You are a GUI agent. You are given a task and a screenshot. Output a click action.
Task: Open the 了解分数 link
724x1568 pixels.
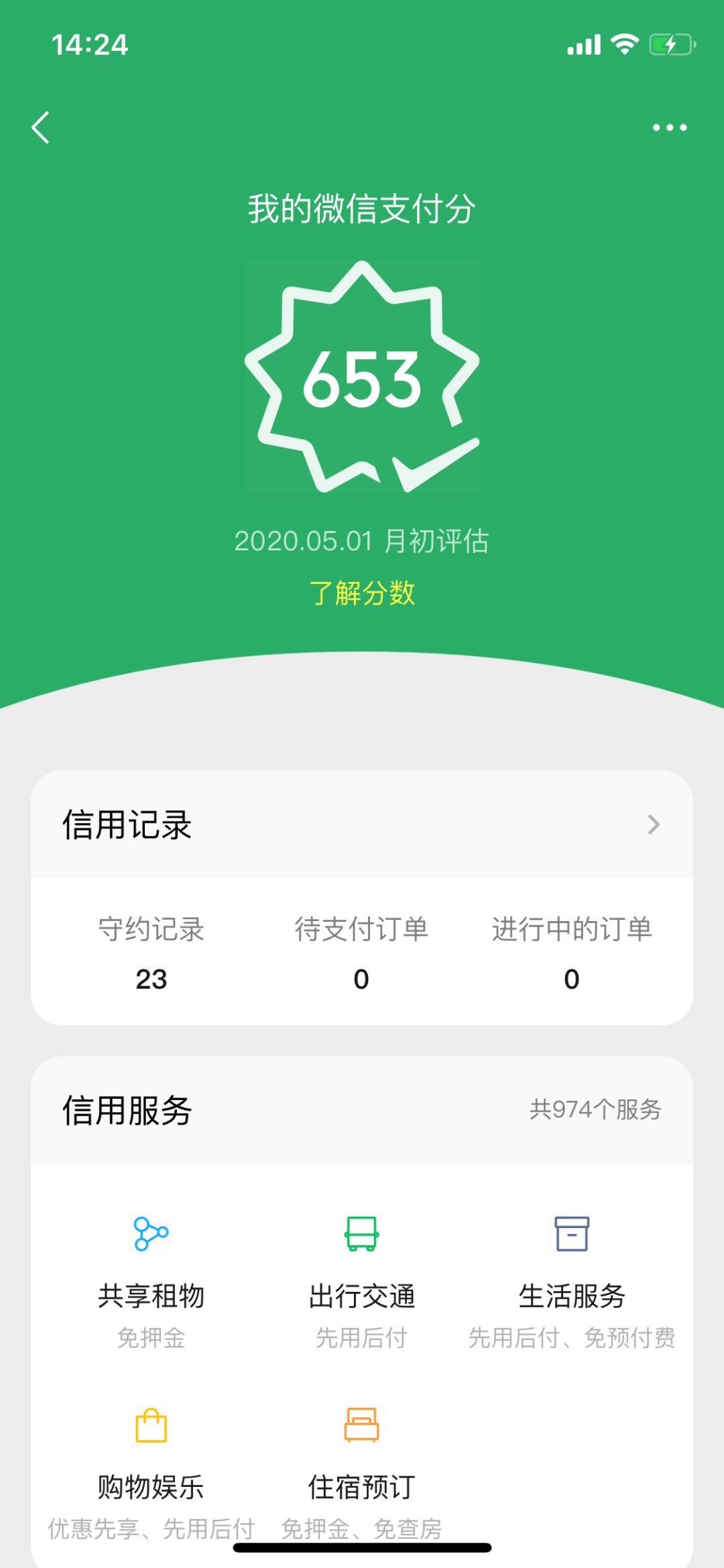pos(362,595)
